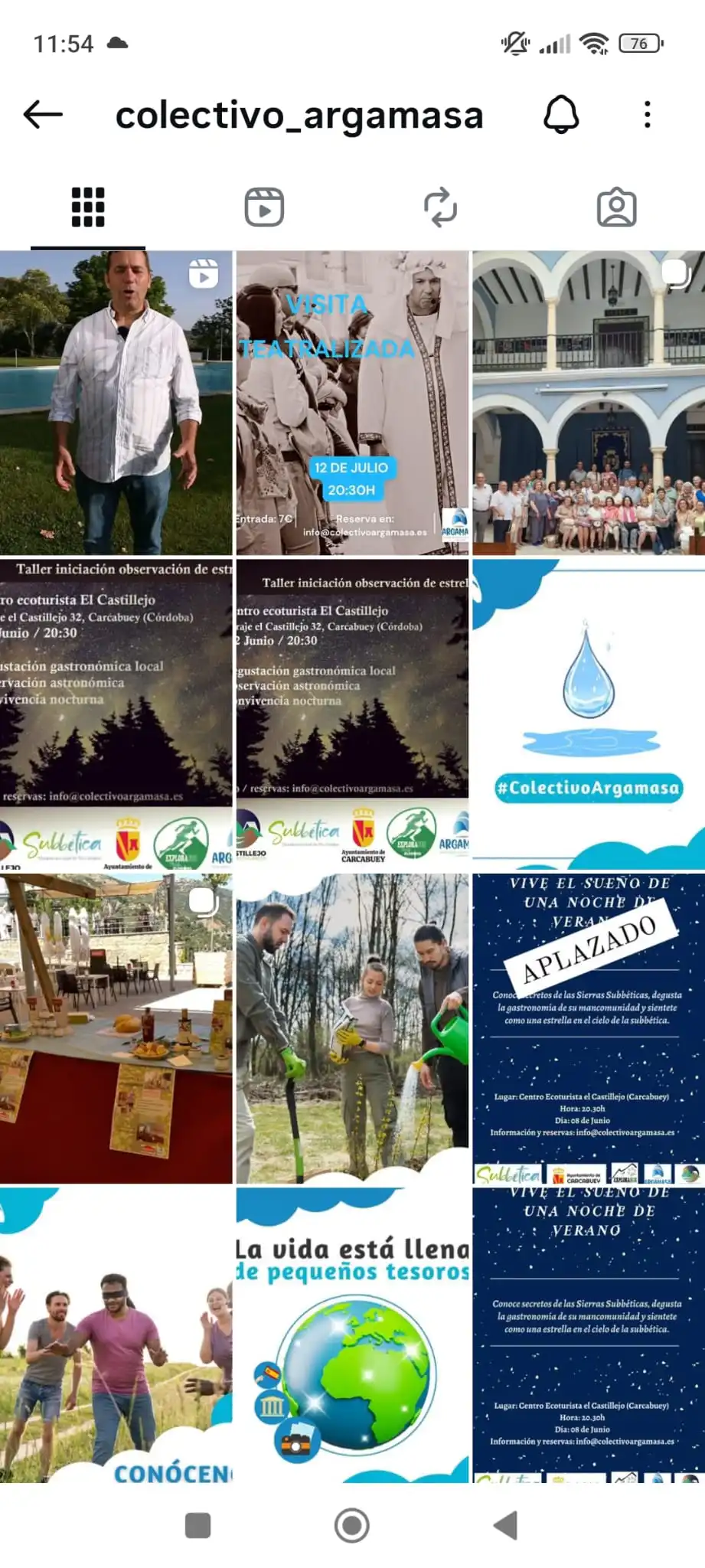Switch to the posts grid tab
This screenshot has height=1568, width=705.
[x=88, y=207]
